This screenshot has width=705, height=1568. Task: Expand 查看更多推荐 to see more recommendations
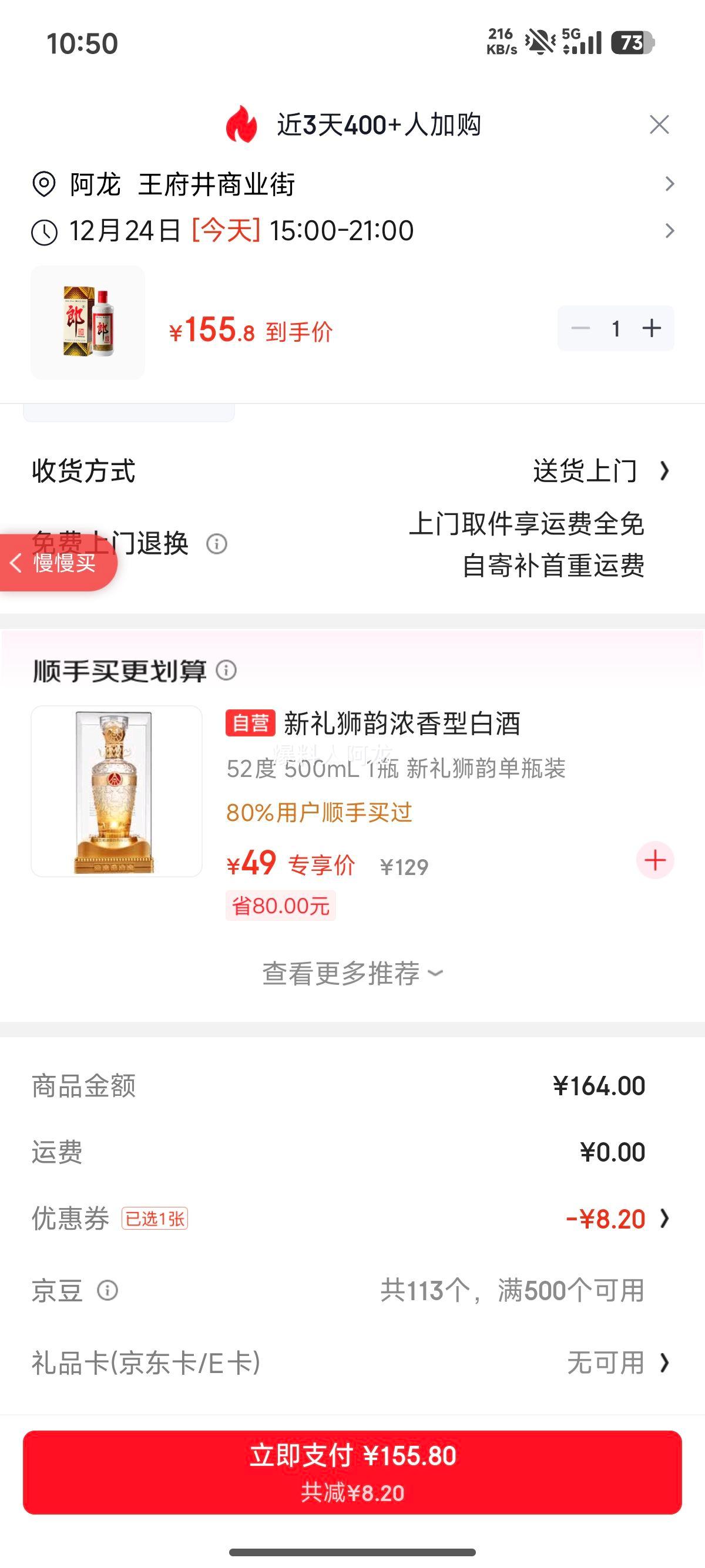[352, 973]
